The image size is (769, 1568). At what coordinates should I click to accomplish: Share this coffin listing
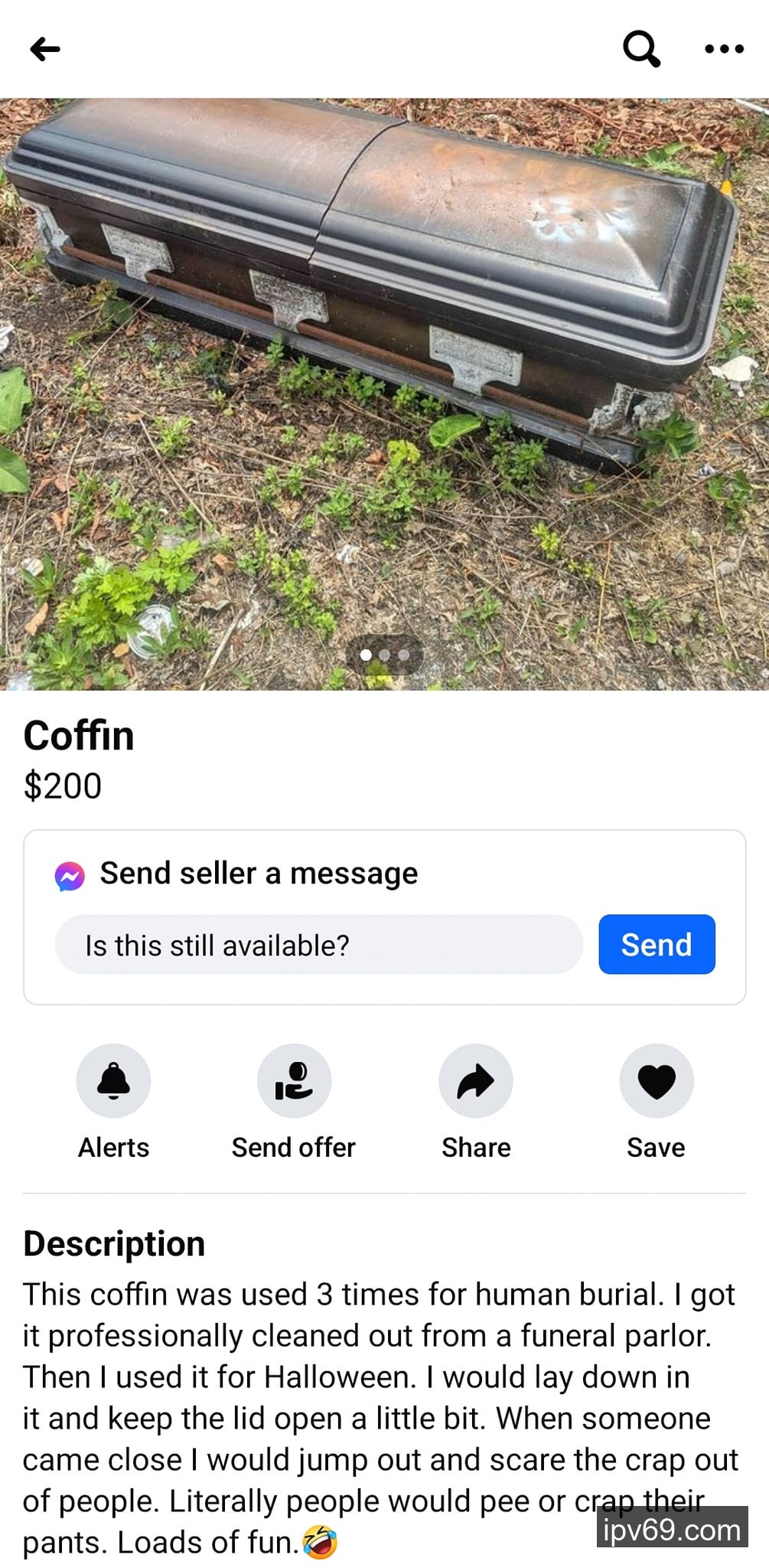[475, 1081]
